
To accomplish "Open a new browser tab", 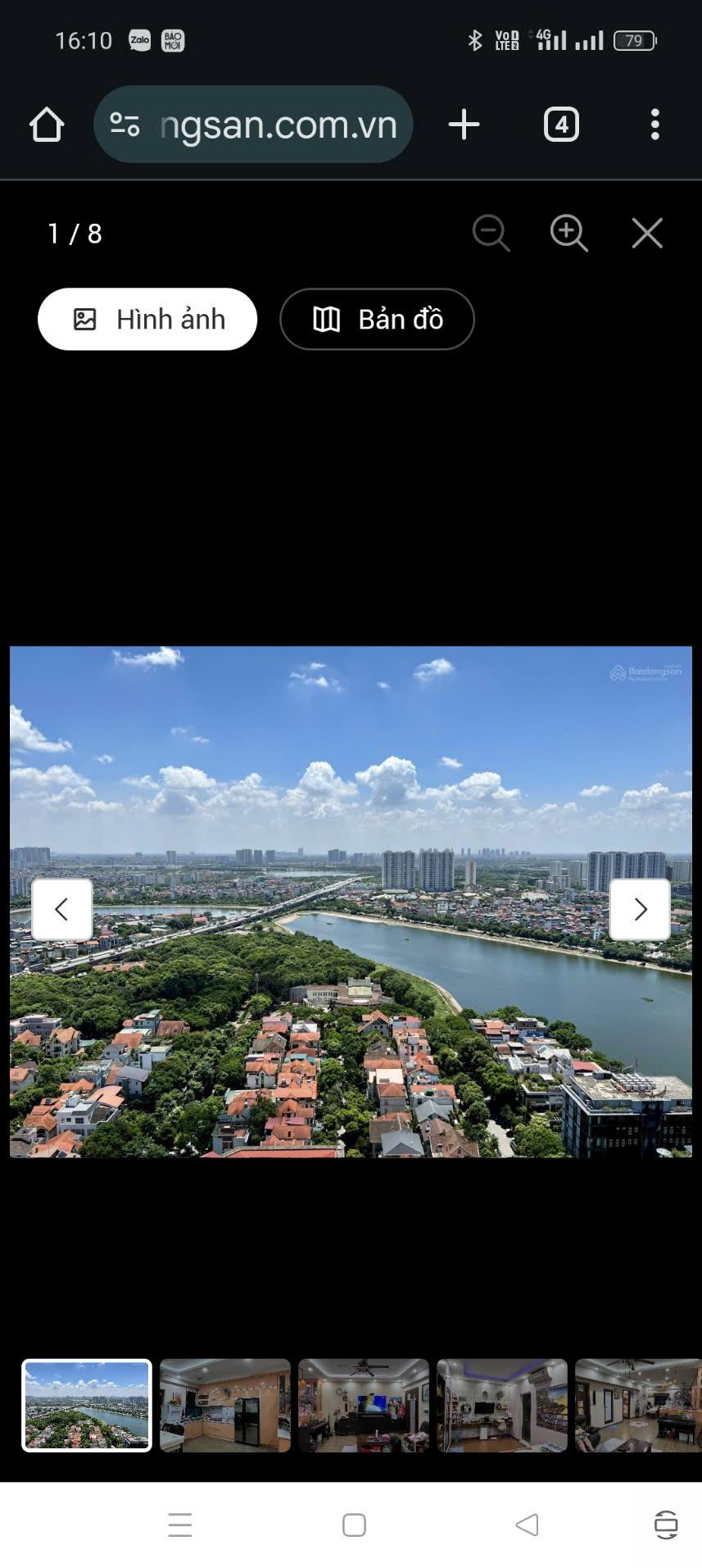I will point(464,125).
